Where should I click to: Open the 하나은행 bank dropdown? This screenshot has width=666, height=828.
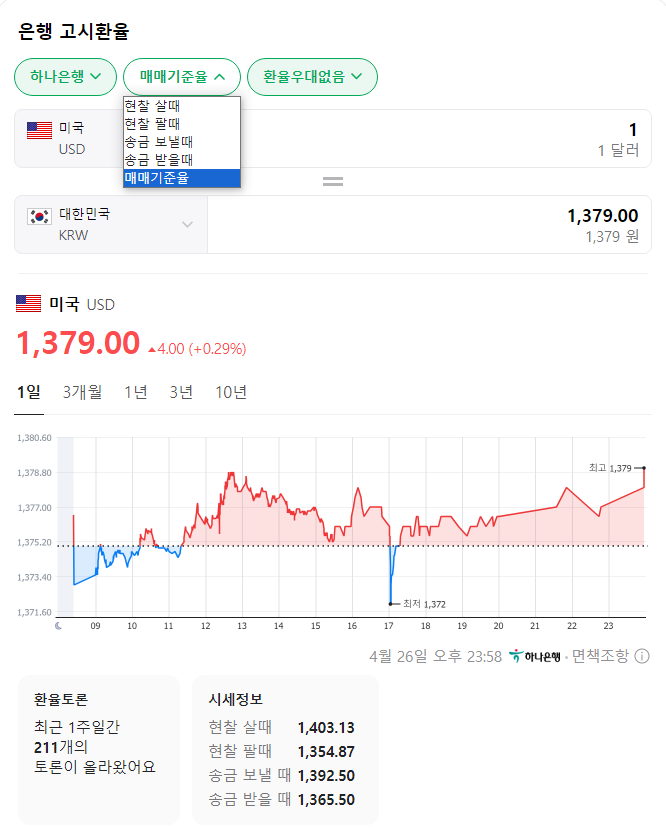point(66,76)
